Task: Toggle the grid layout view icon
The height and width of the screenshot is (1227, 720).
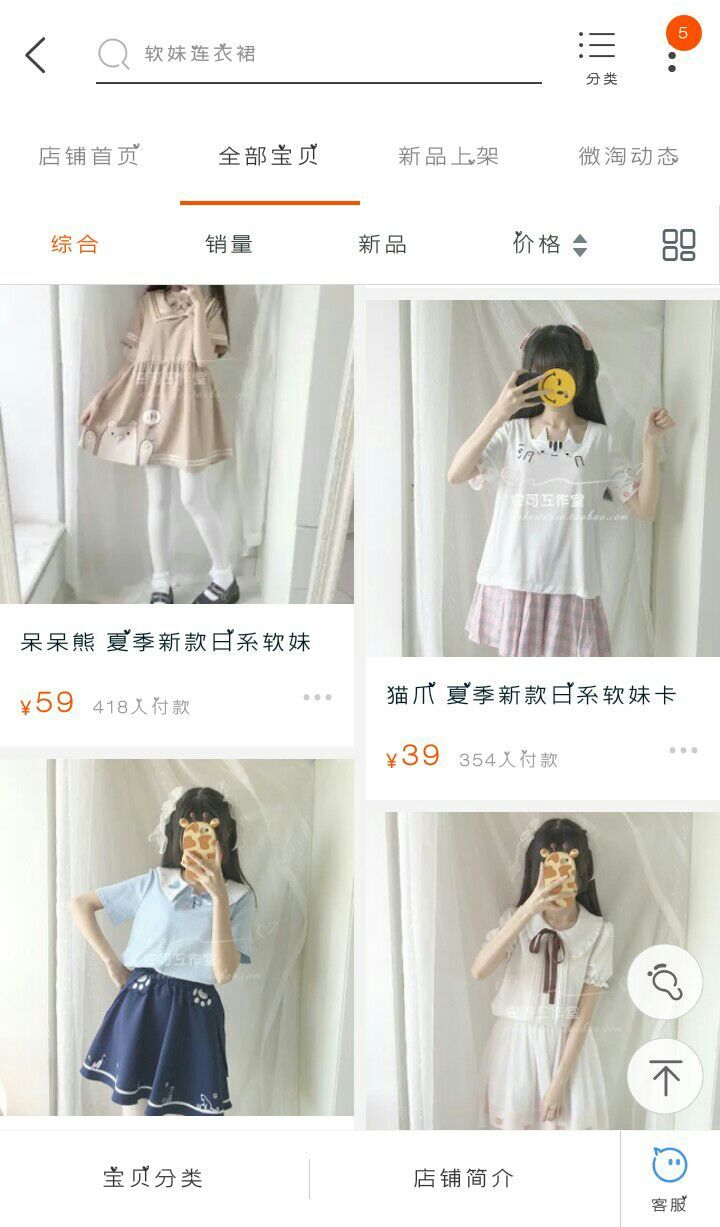Action: (679, 244)
